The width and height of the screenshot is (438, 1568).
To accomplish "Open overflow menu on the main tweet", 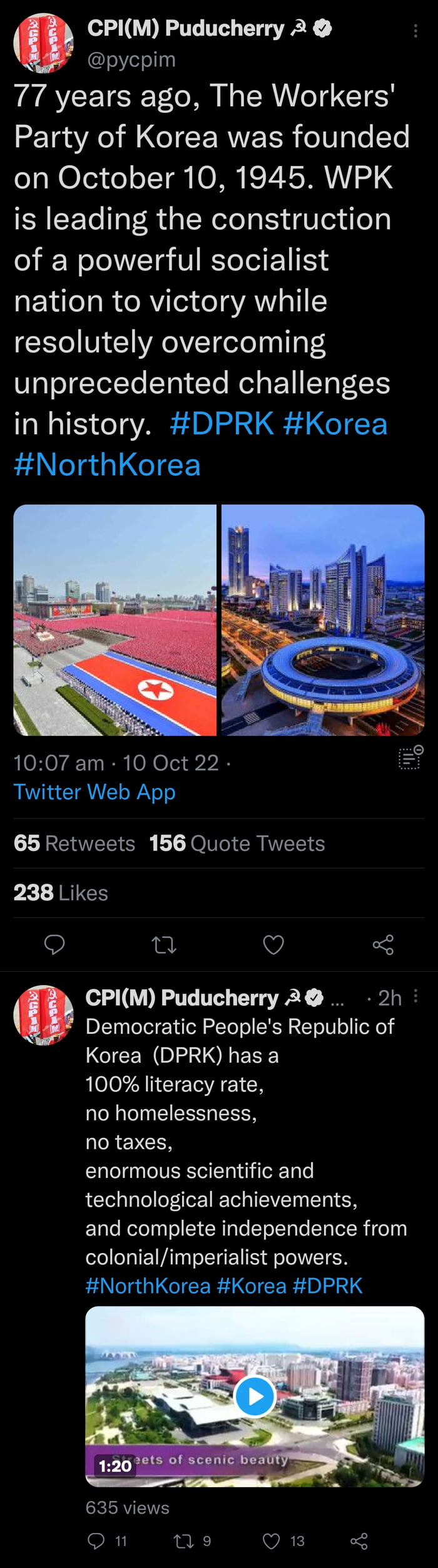I will click(415, 31).
